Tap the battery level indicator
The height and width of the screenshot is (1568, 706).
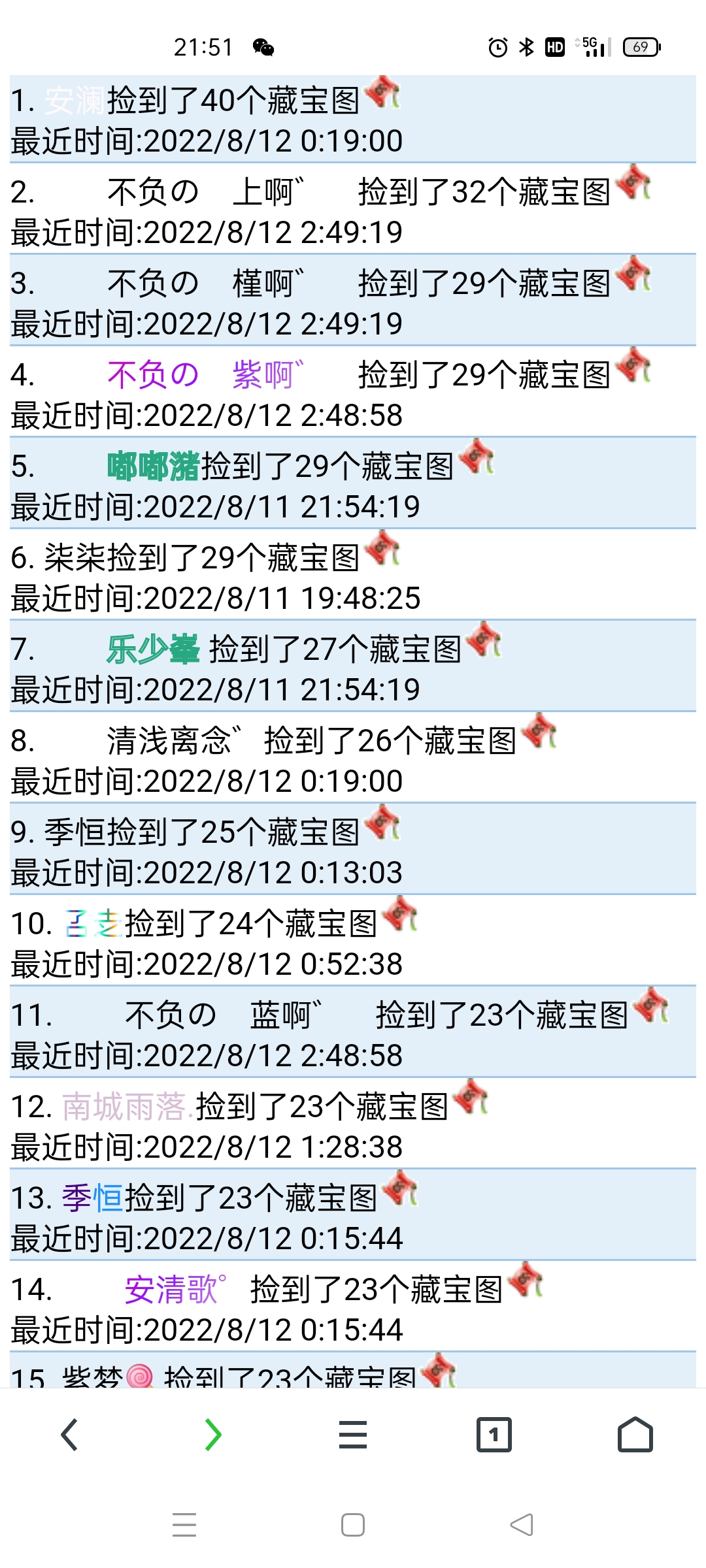coord(639,46)
